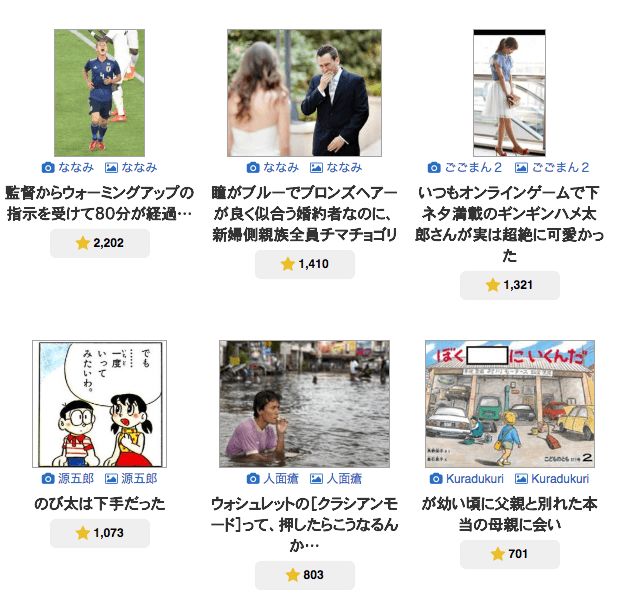The height and width of the screenshot is (606, 617).
Task: Tap the 803 star button
Action: 304,575
